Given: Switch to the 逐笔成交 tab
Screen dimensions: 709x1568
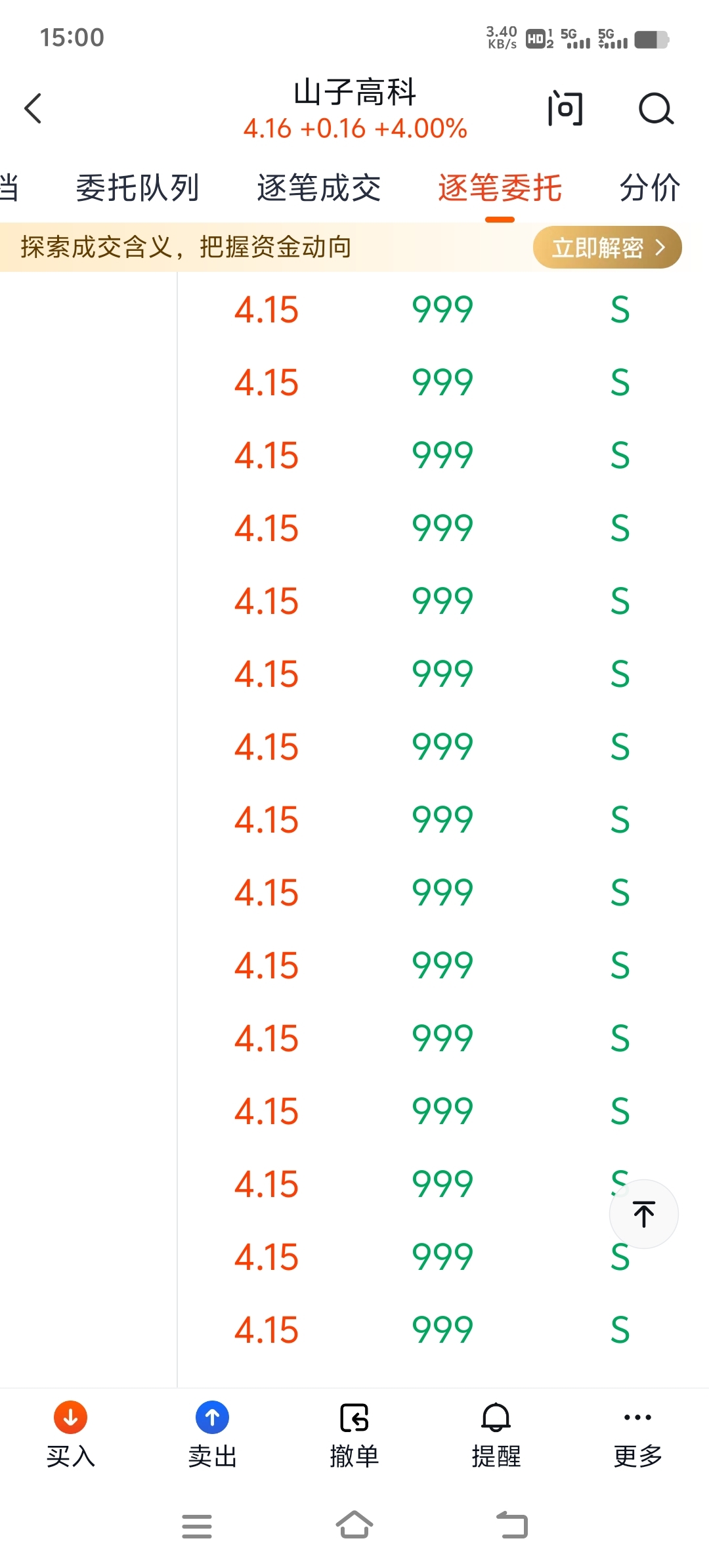Looking at the screenshot, I should tap(318, 188).
